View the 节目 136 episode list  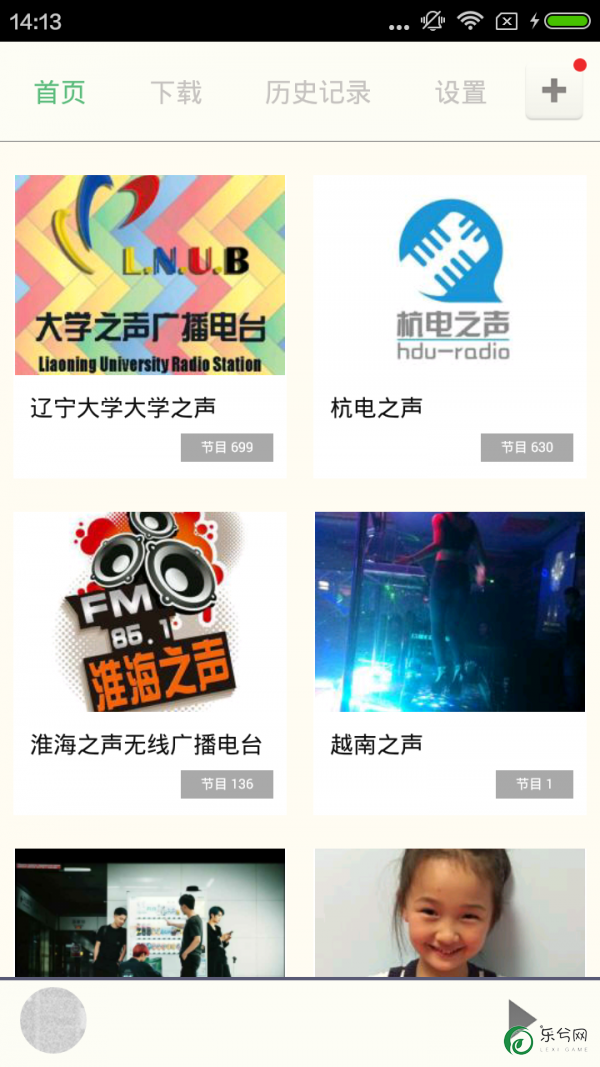(227, 784)
